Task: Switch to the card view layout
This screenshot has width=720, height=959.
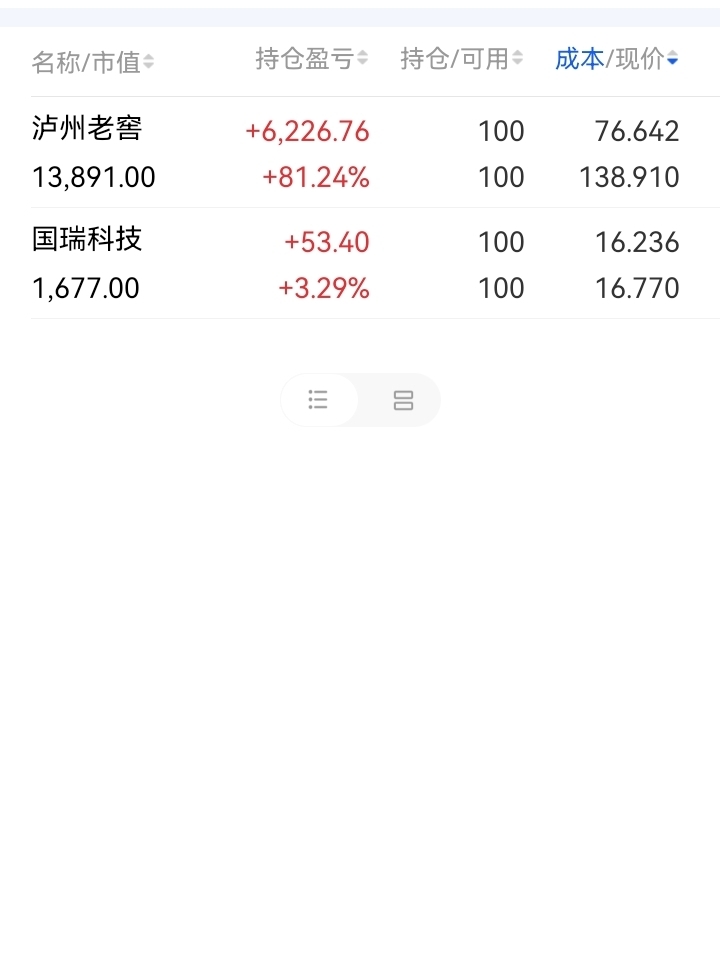Action: [x=403, y=400]
